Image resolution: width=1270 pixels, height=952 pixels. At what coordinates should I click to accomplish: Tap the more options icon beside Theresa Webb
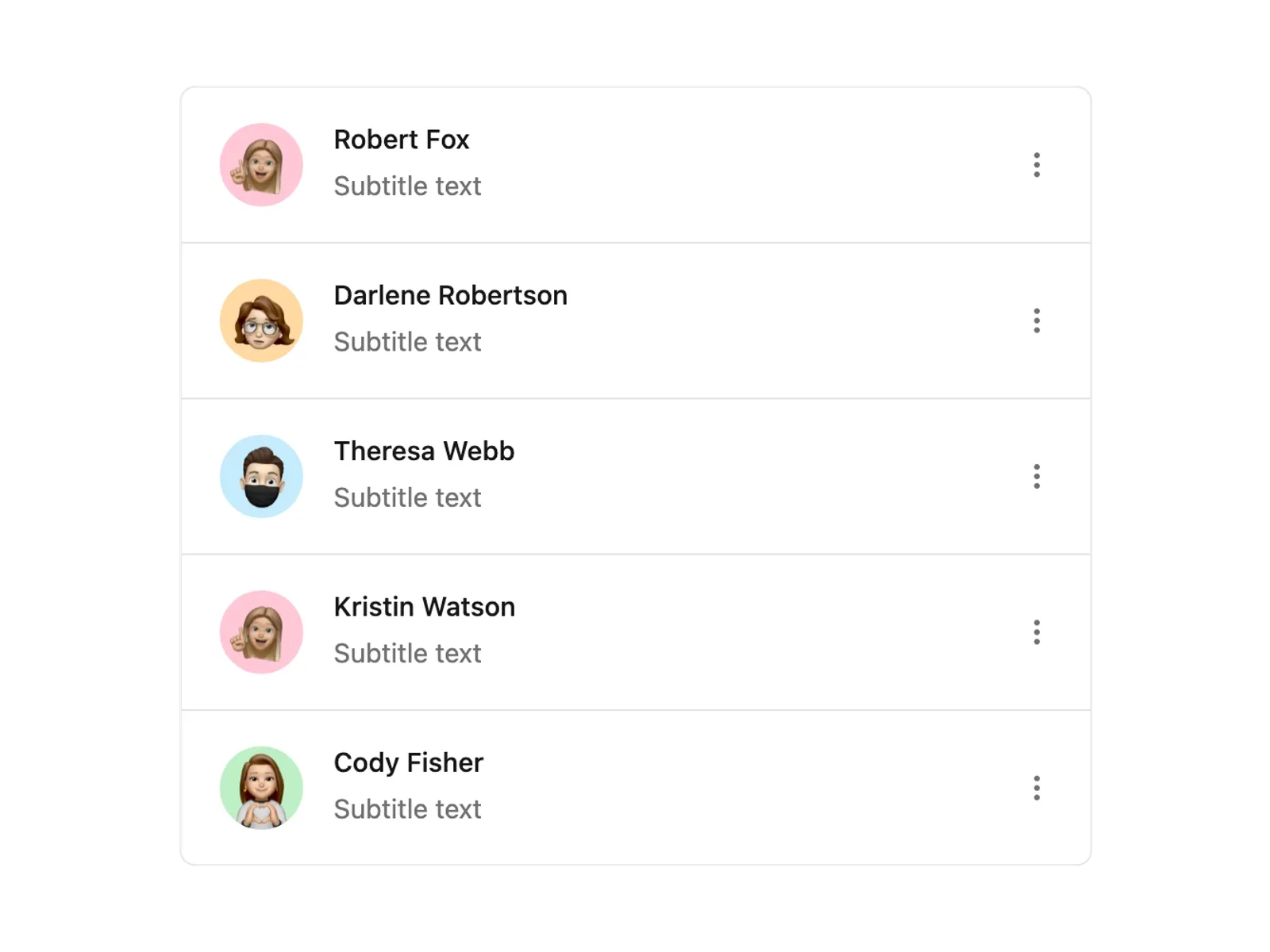pyautogui.click(x=1036, y=476)
